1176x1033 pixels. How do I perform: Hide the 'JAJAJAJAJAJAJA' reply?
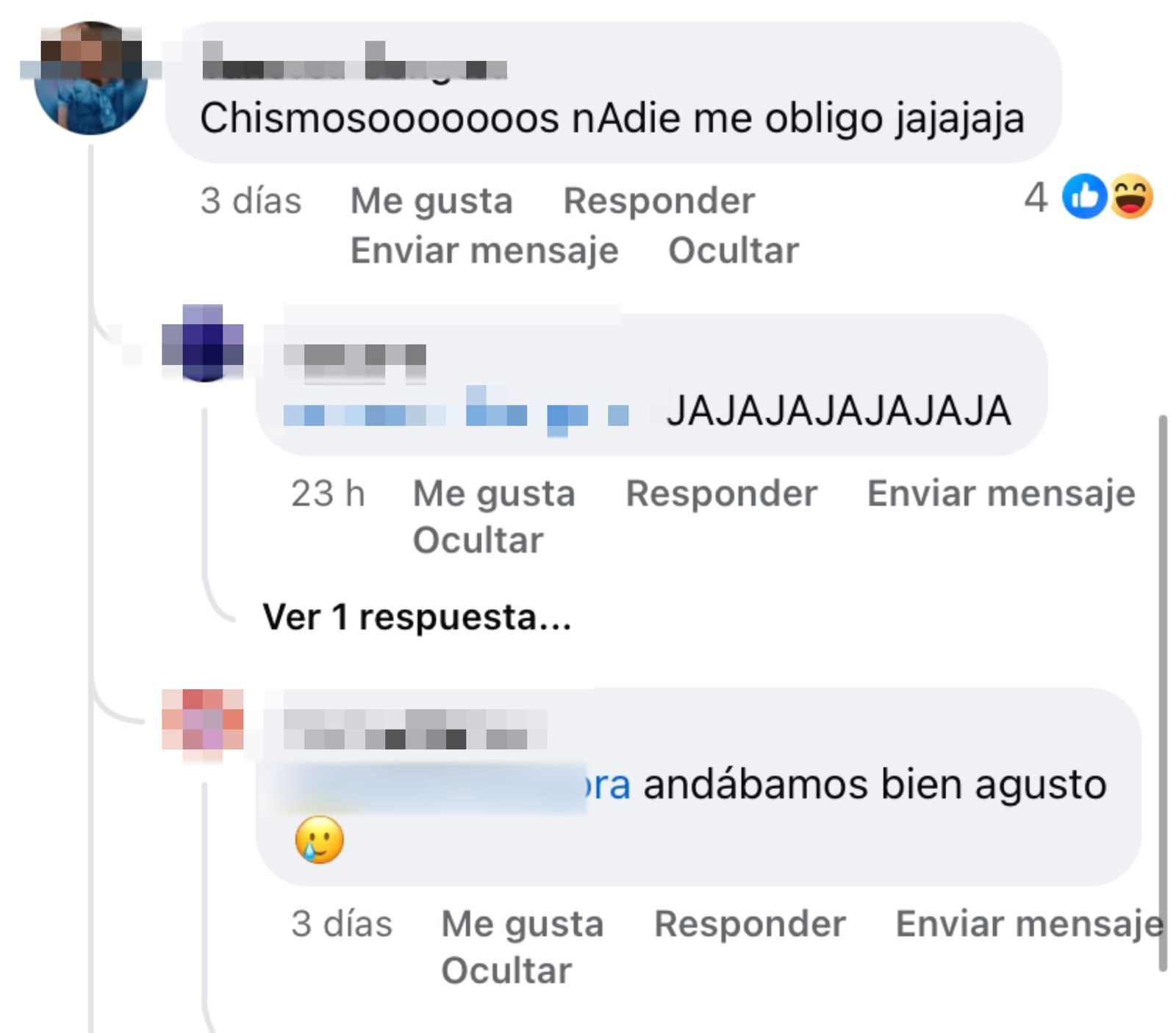pyautogui.click(x=478, y=540)
